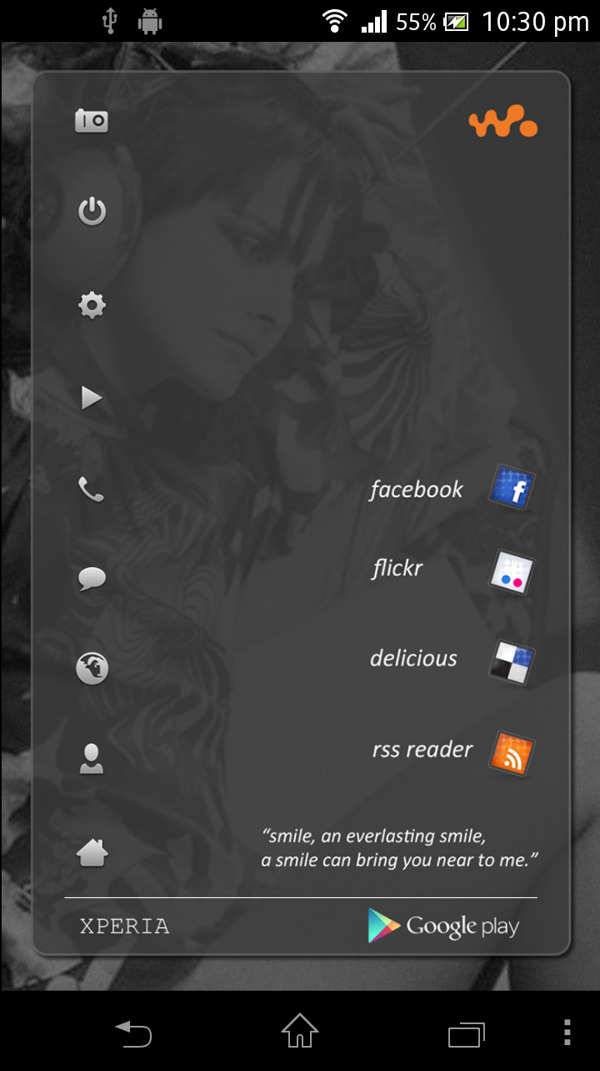Open the overflow menu dots

(x=567, y=1032)
